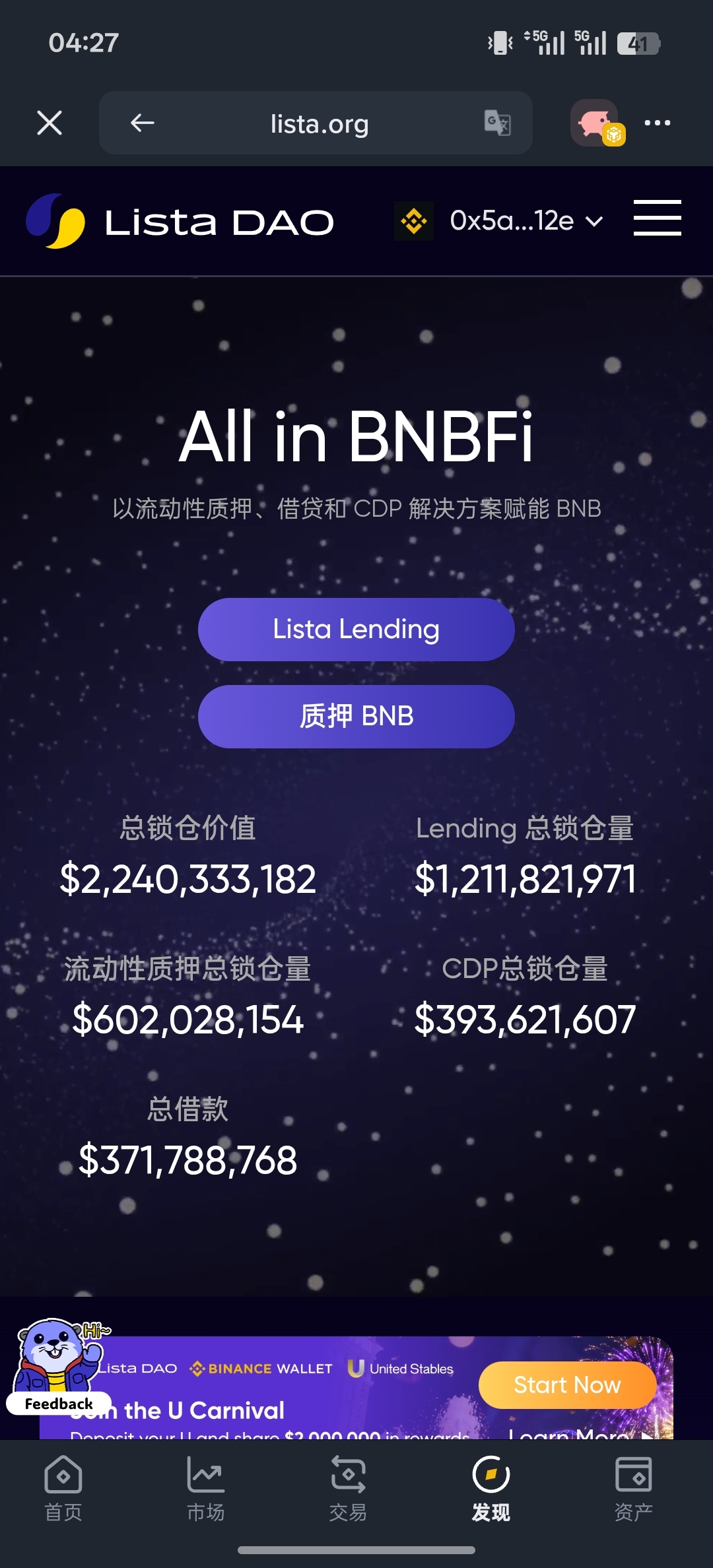
Task: Open Lista Lending
Action: (356, 629)
